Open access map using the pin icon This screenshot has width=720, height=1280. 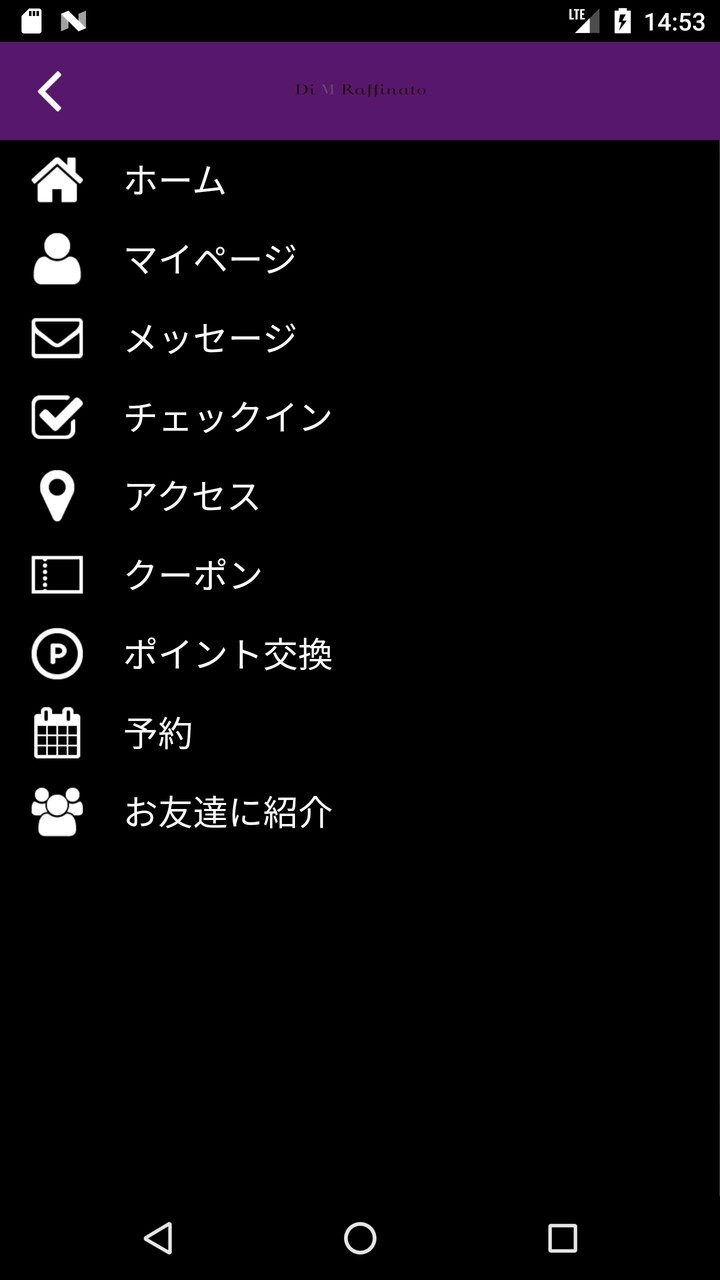pos(57,497)
